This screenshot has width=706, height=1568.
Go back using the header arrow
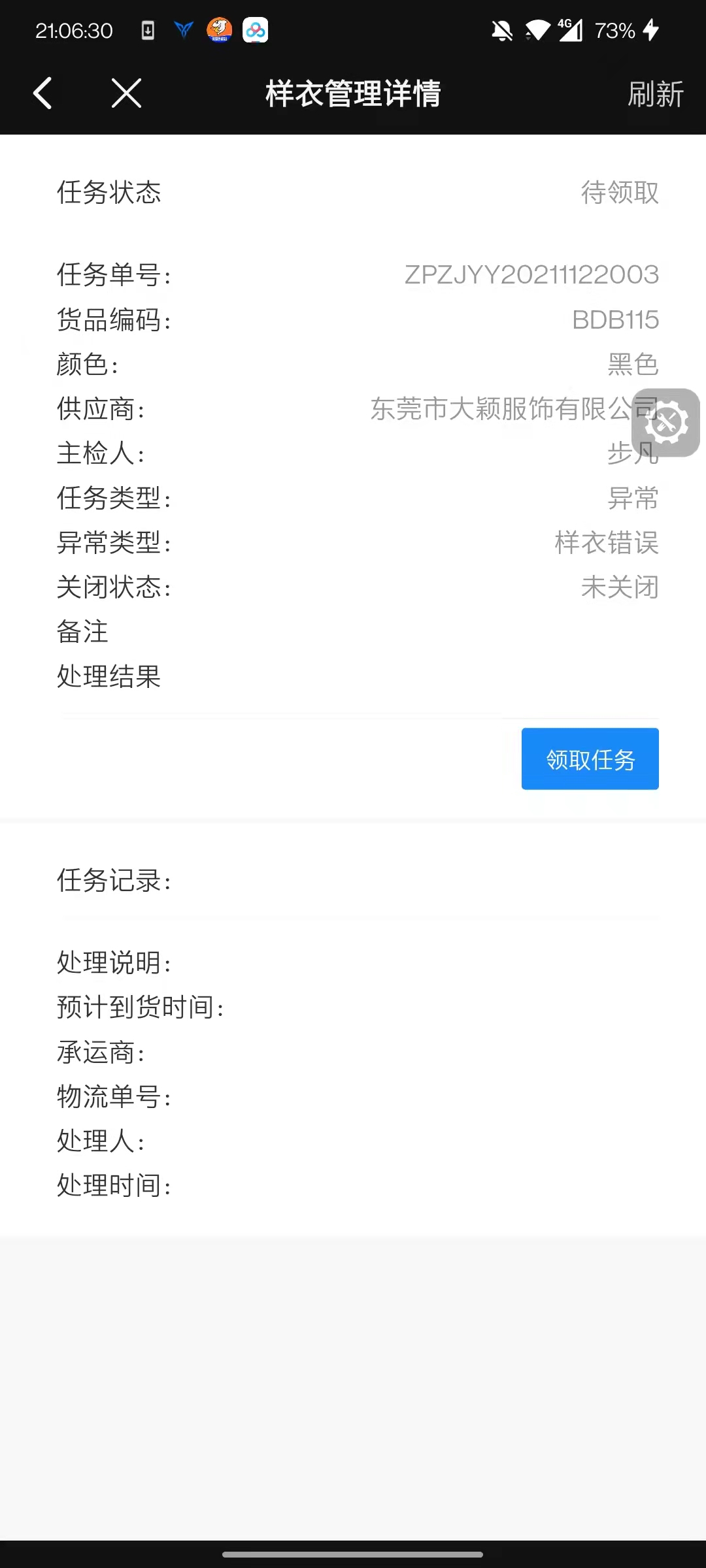click(43, 93)
